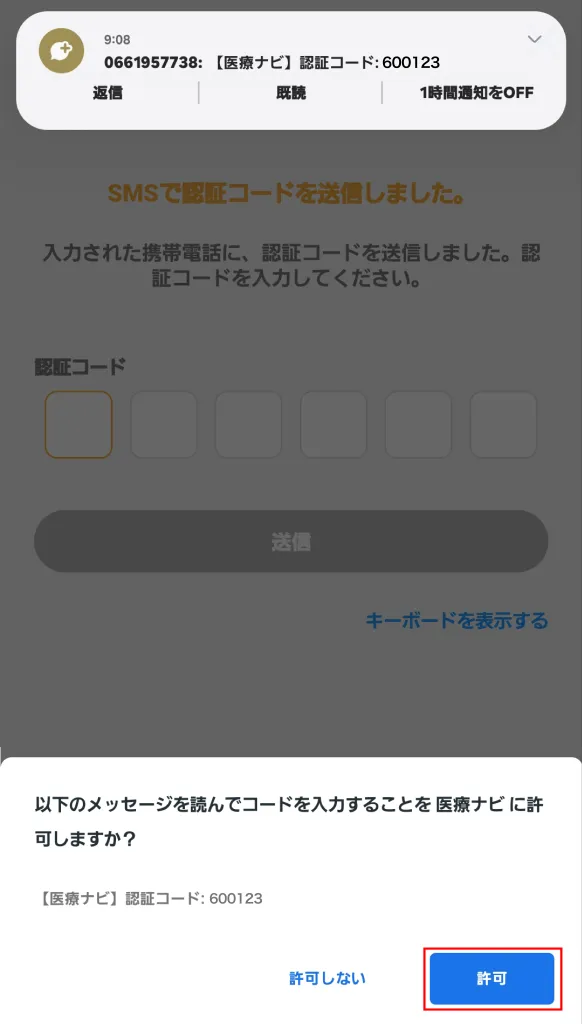Viewport: 582px width, 1024px height.
Task: Reply to the SMS via 返信
Action: coord(107,93)
